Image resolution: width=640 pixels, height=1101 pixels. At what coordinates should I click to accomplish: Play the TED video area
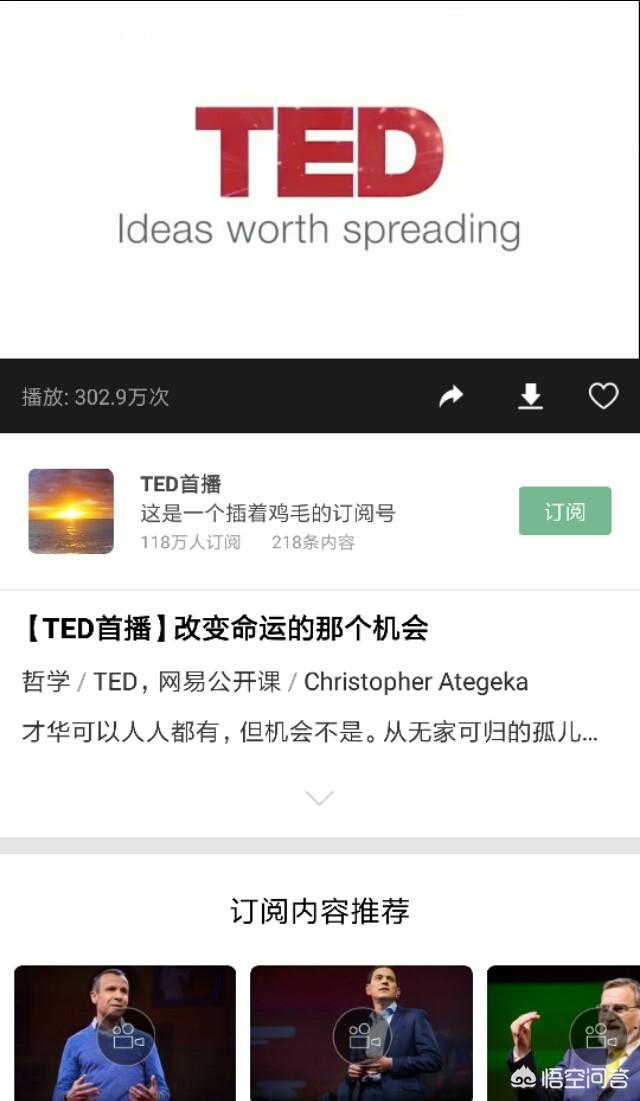(320, 179)
